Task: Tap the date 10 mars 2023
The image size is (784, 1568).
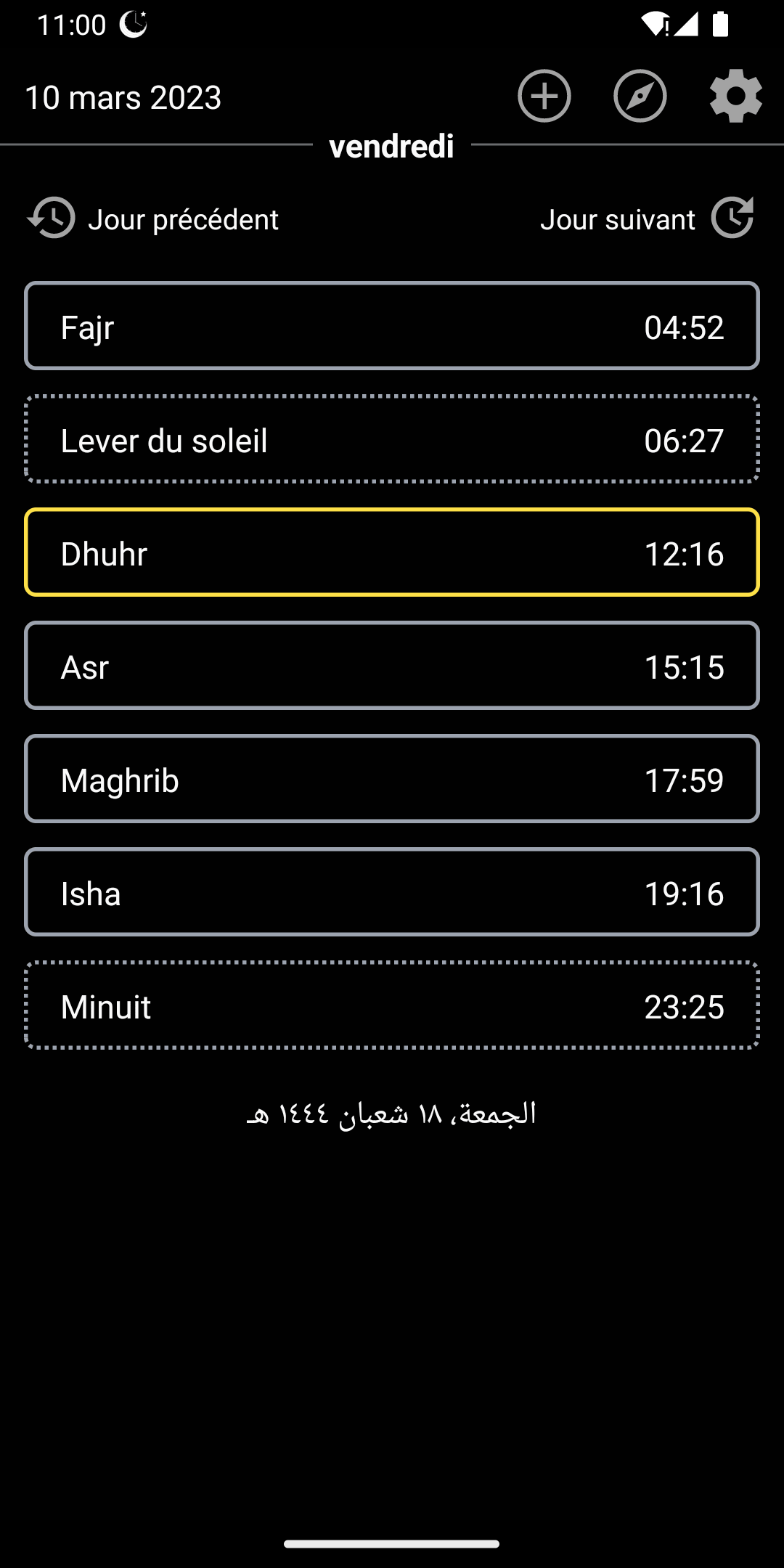Action: pyautogui.click(x=123, y=98)
